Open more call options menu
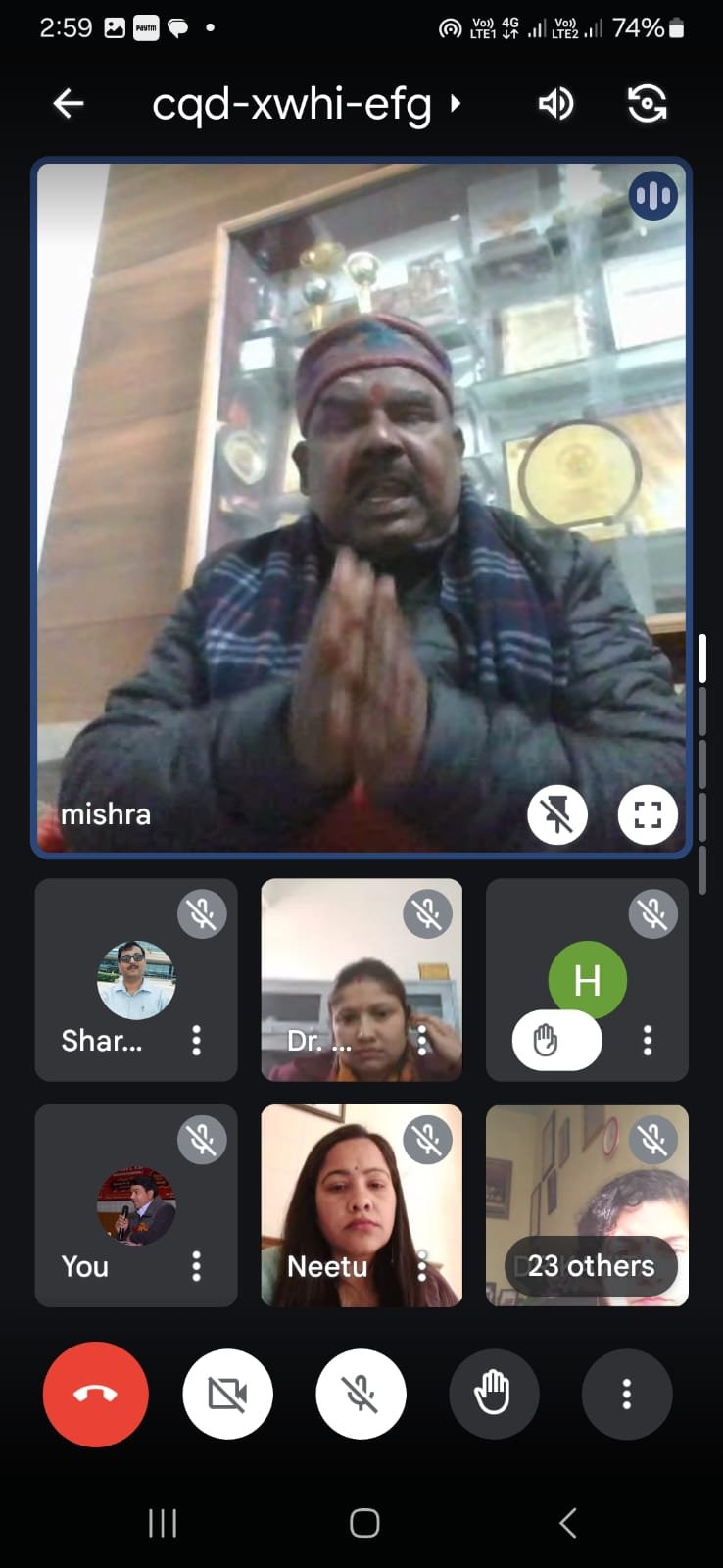Image resolution: width=723 pixels, height=1568 pixels. pos(627,1394)
